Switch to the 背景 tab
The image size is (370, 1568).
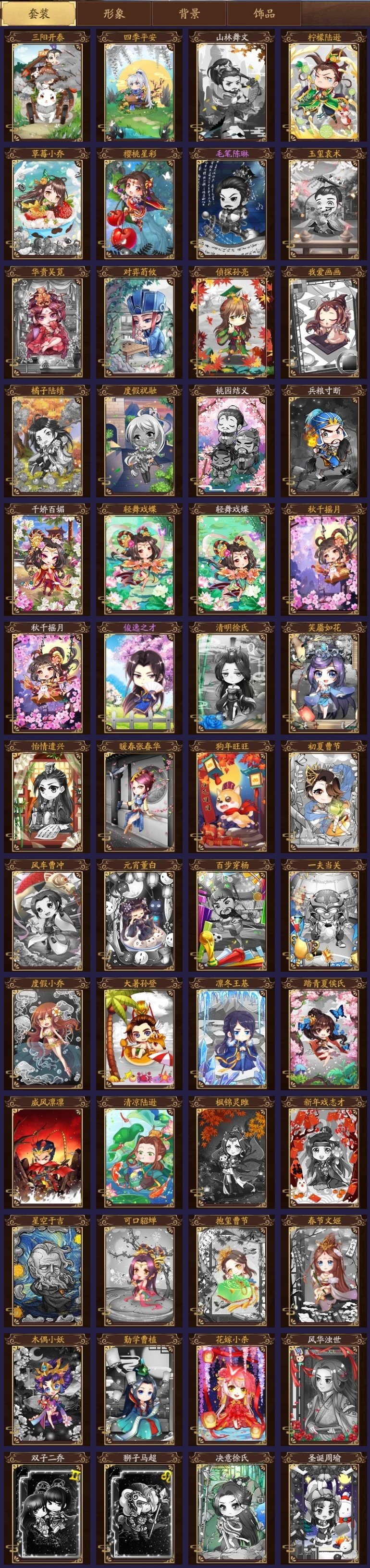[189, 13]
